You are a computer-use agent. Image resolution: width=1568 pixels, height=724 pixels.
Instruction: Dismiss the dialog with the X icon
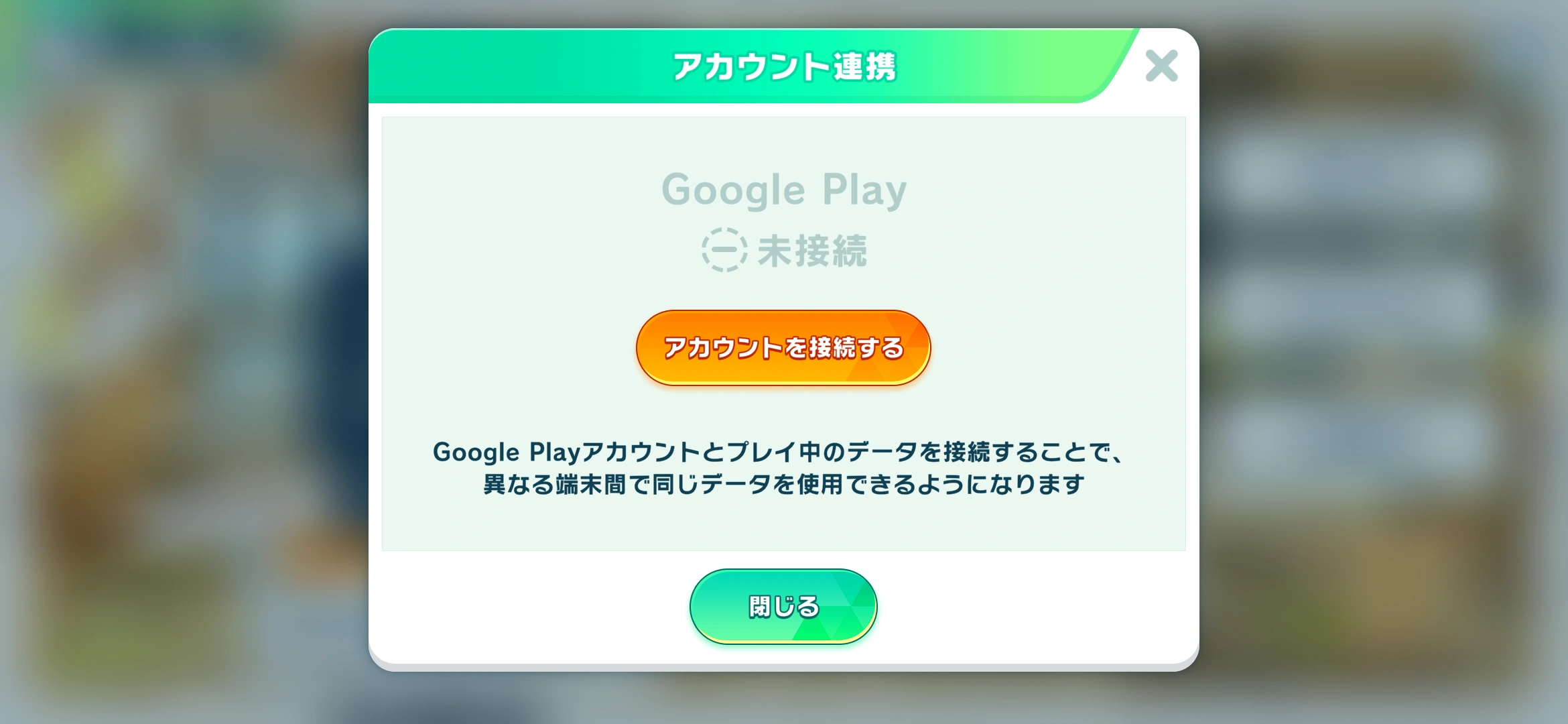1161,66
